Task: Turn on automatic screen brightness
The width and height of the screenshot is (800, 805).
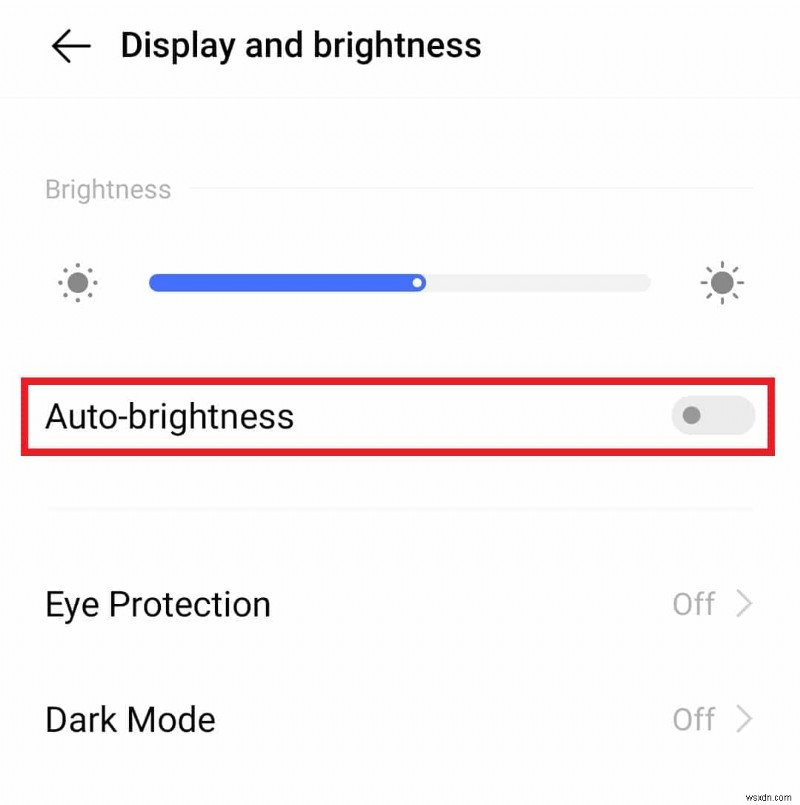Action: [712, 416]
